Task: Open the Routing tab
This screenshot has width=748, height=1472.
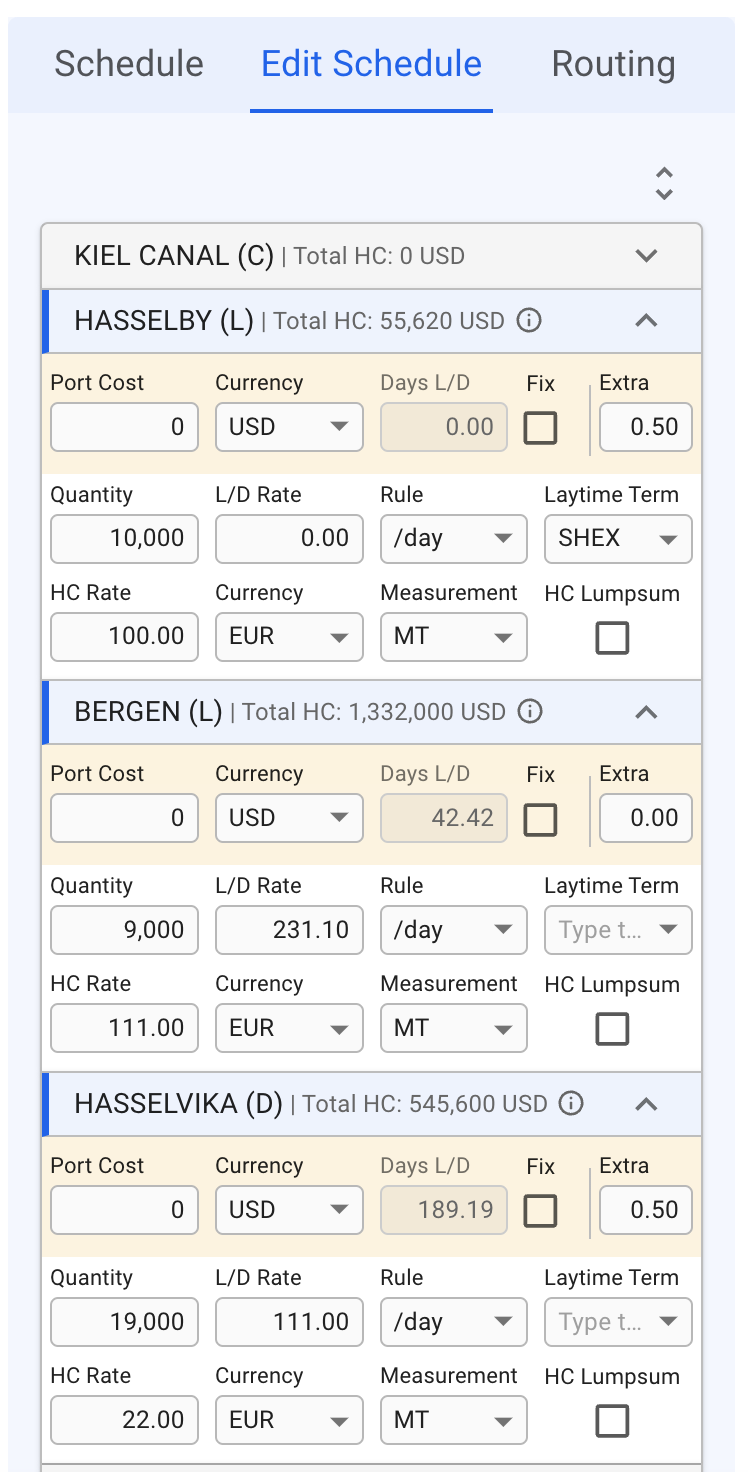Action: 613,64
